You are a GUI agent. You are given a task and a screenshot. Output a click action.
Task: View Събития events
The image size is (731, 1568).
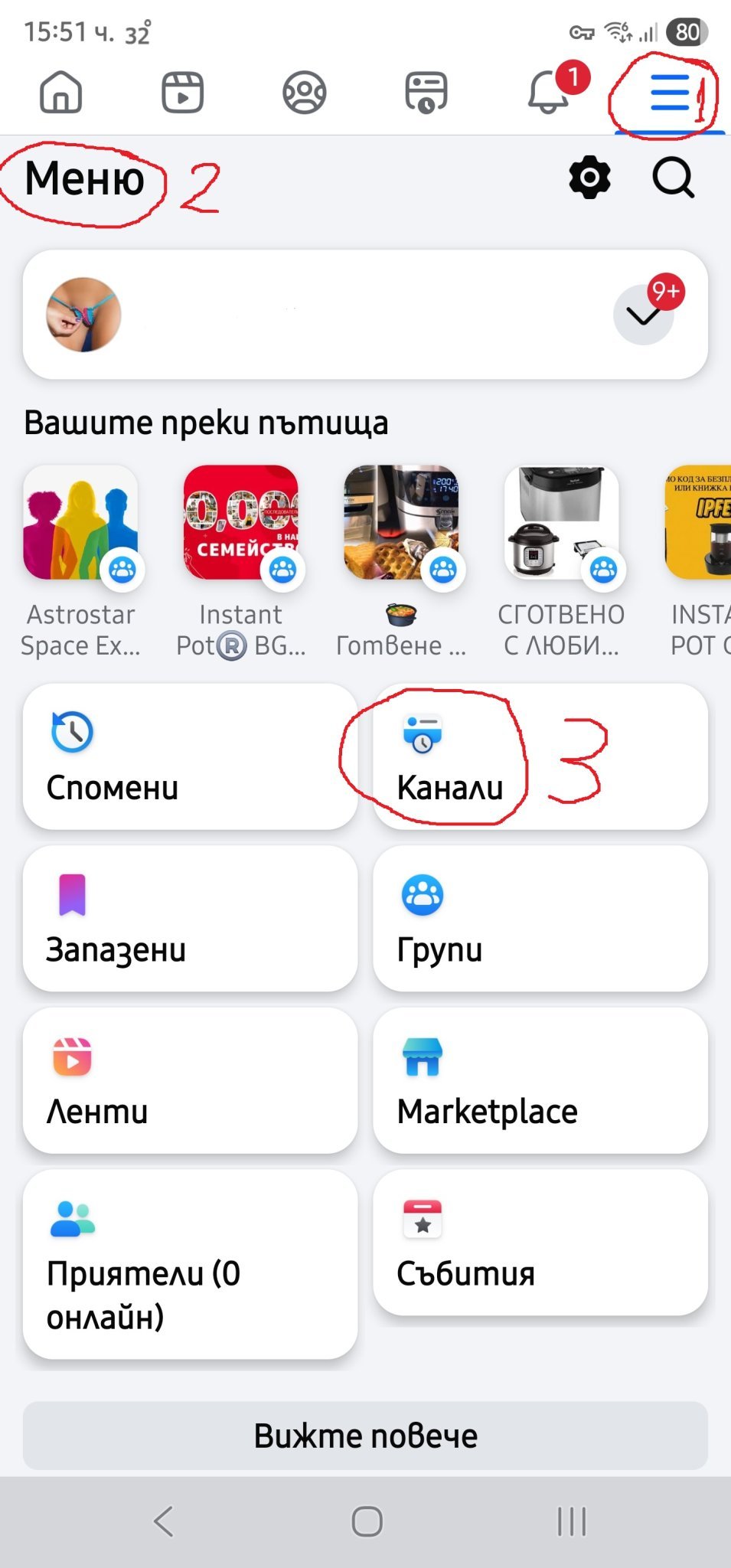tap(540, 1242)
